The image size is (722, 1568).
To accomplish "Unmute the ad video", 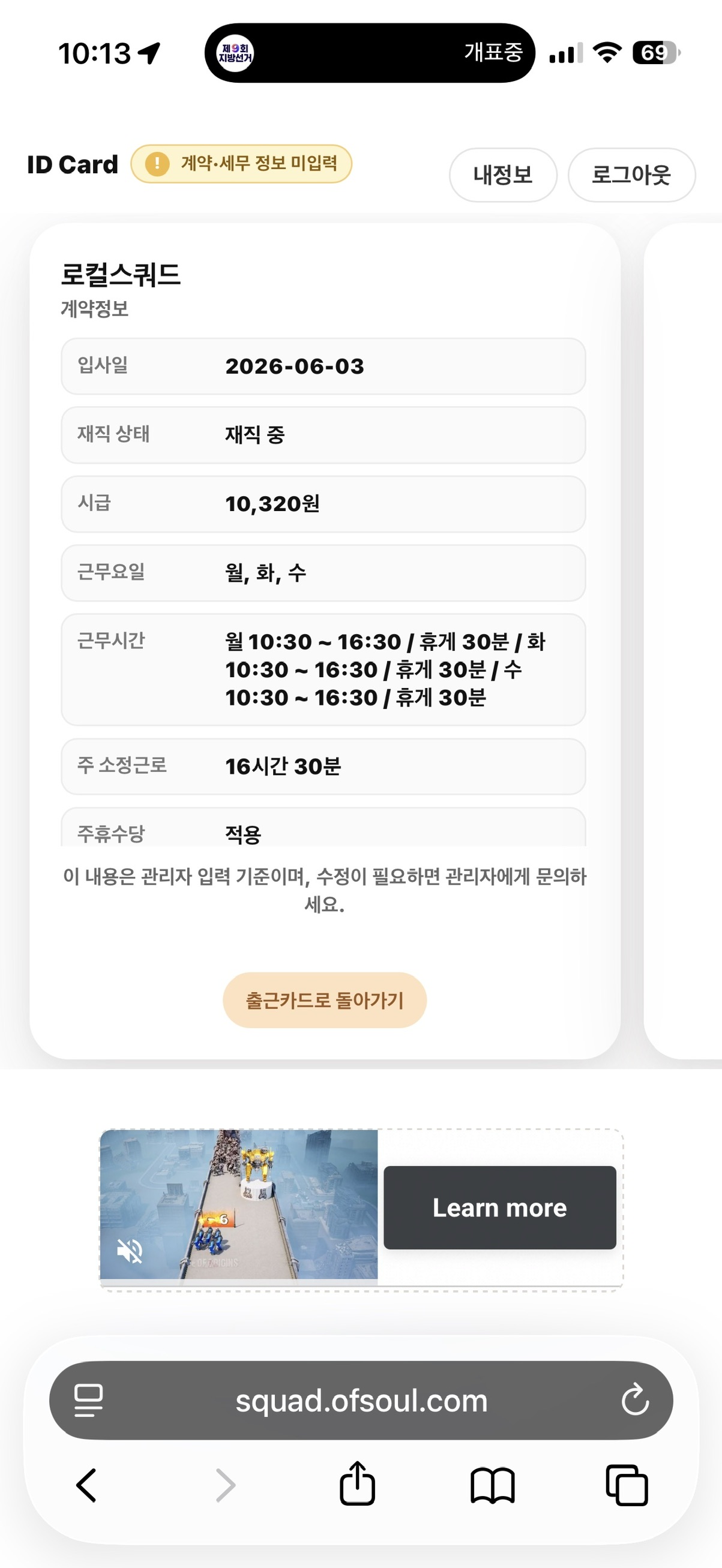I will (x=130, y=1251).
